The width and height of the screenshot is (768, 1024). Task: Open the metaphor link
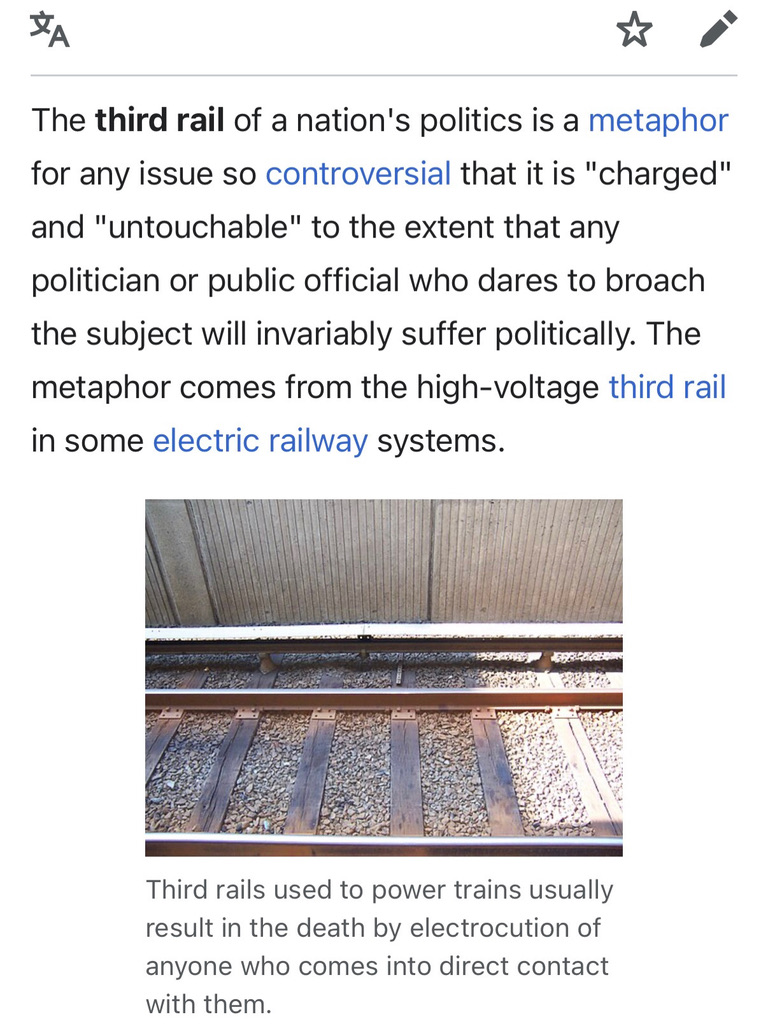[x=658, y=120]
